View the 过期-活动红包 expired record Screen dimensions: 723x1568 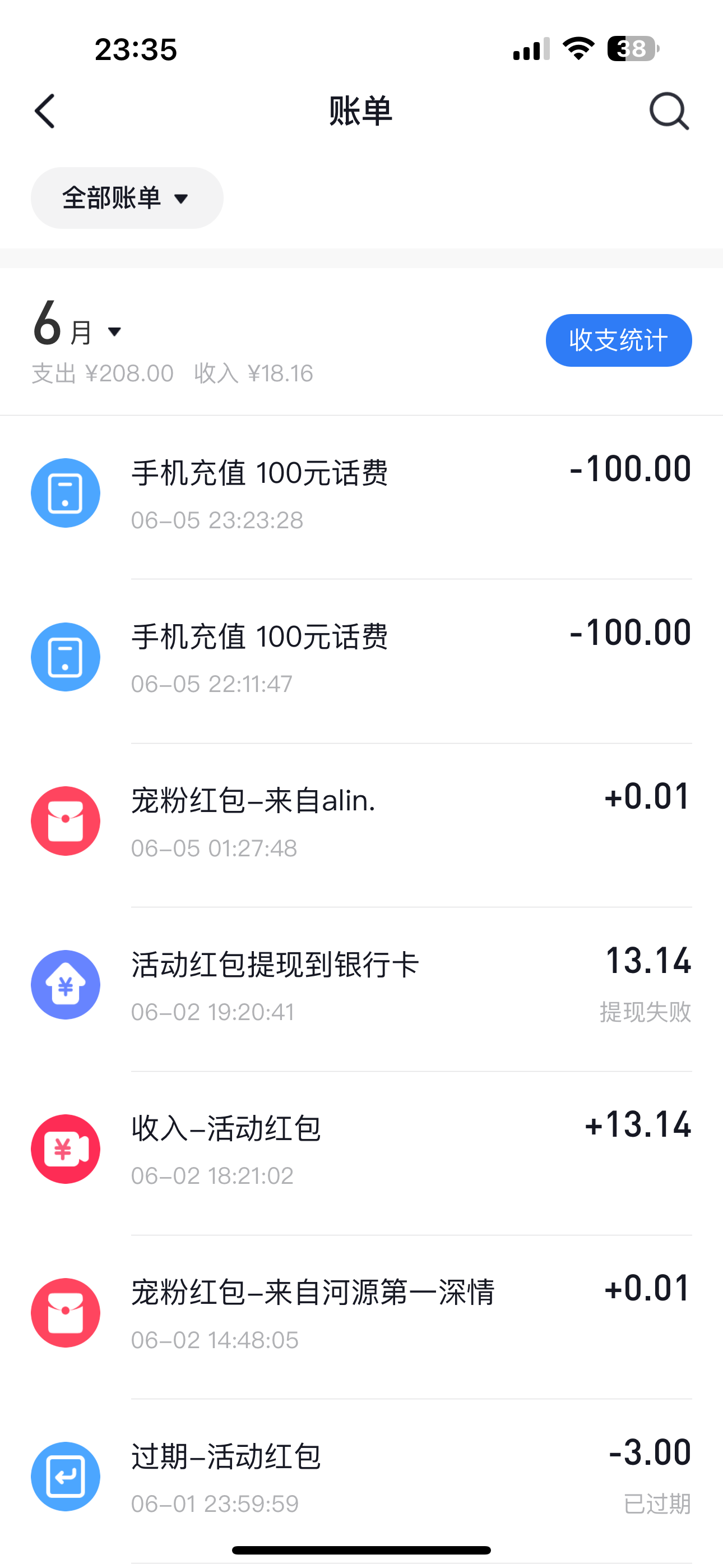[x=361, y=1477]
